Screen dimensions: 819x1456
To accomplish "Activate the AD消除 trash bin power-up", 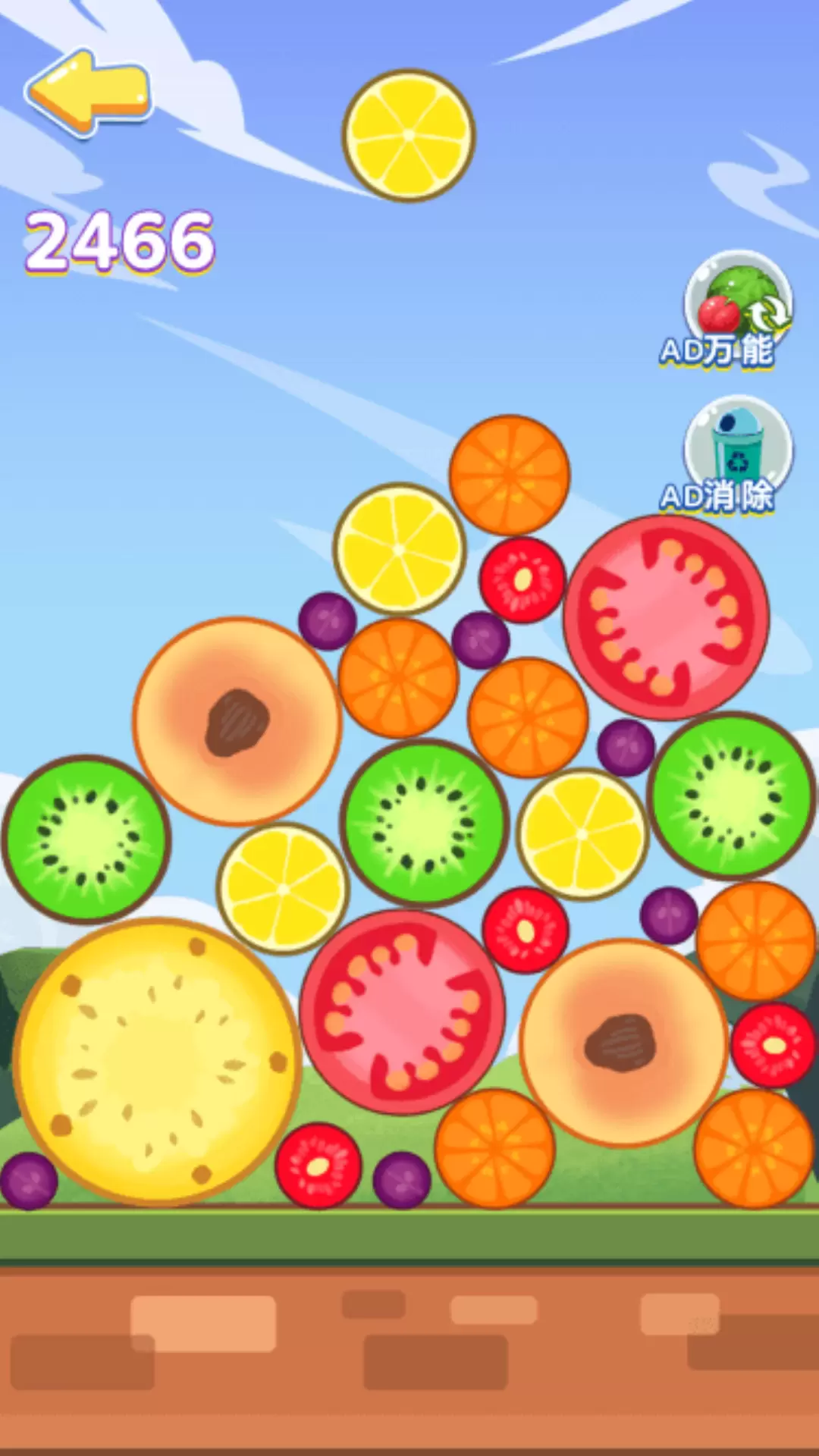I will tap(736, 453).
